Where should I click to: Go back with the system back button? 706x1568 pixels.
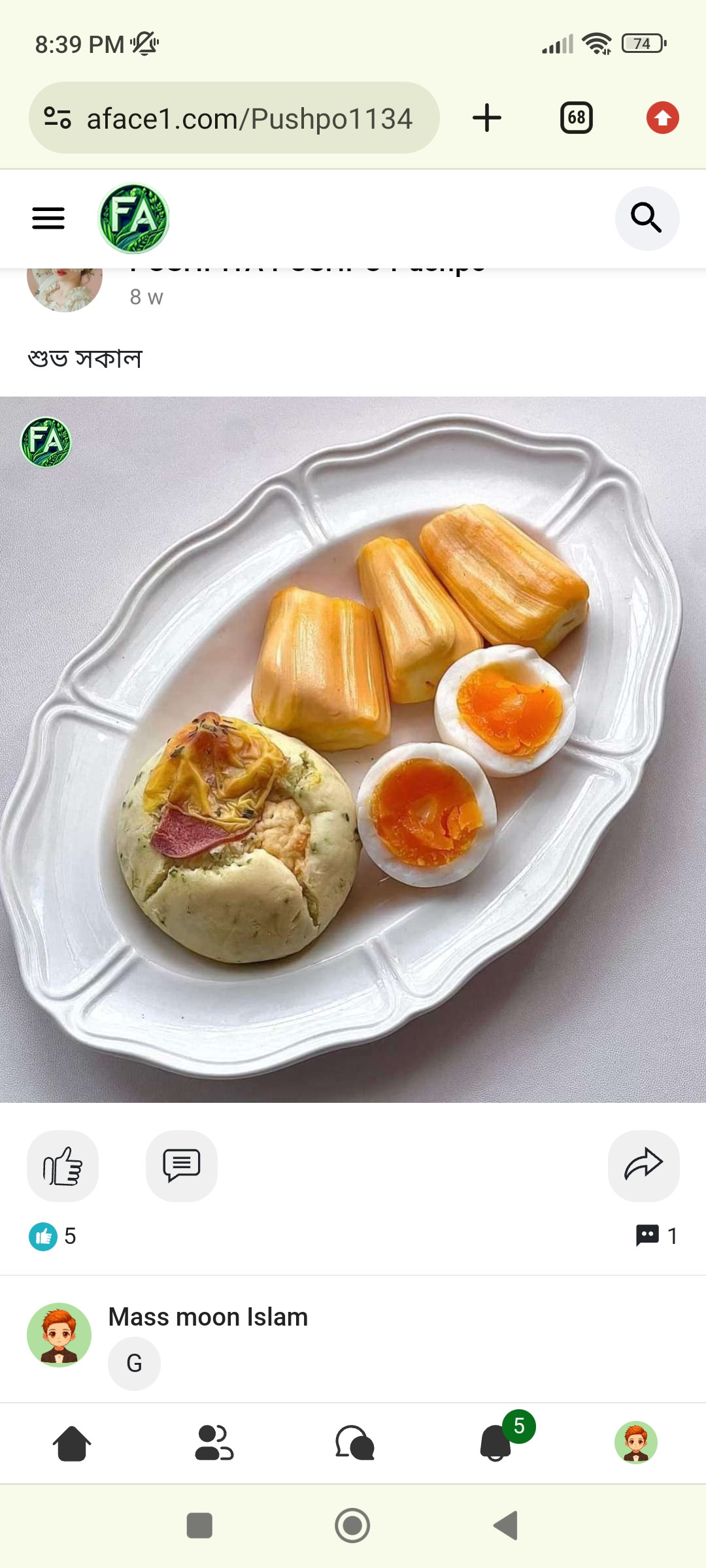click(x=506, y=1526)
